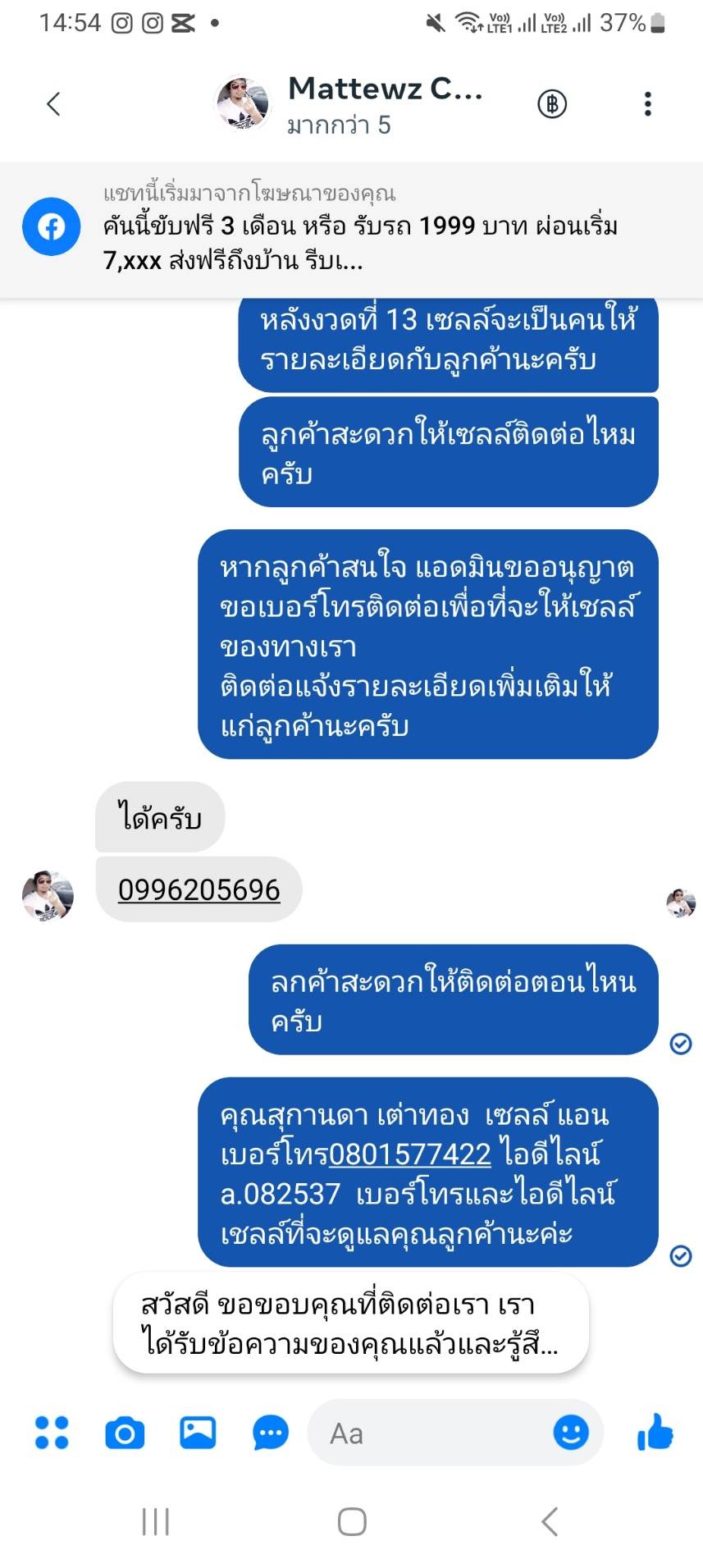Open the four-dot more actions menu

coord(52,1433)
